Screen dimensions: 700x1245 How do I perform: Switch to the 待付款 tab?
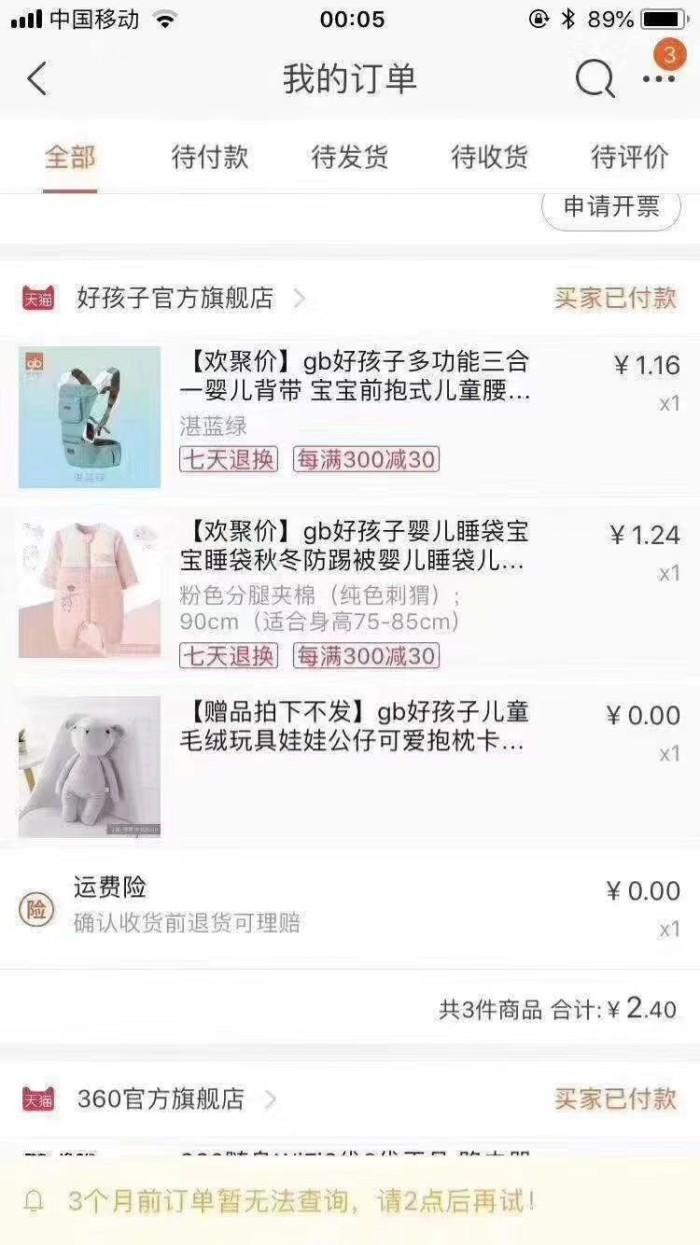pos(210,157)
